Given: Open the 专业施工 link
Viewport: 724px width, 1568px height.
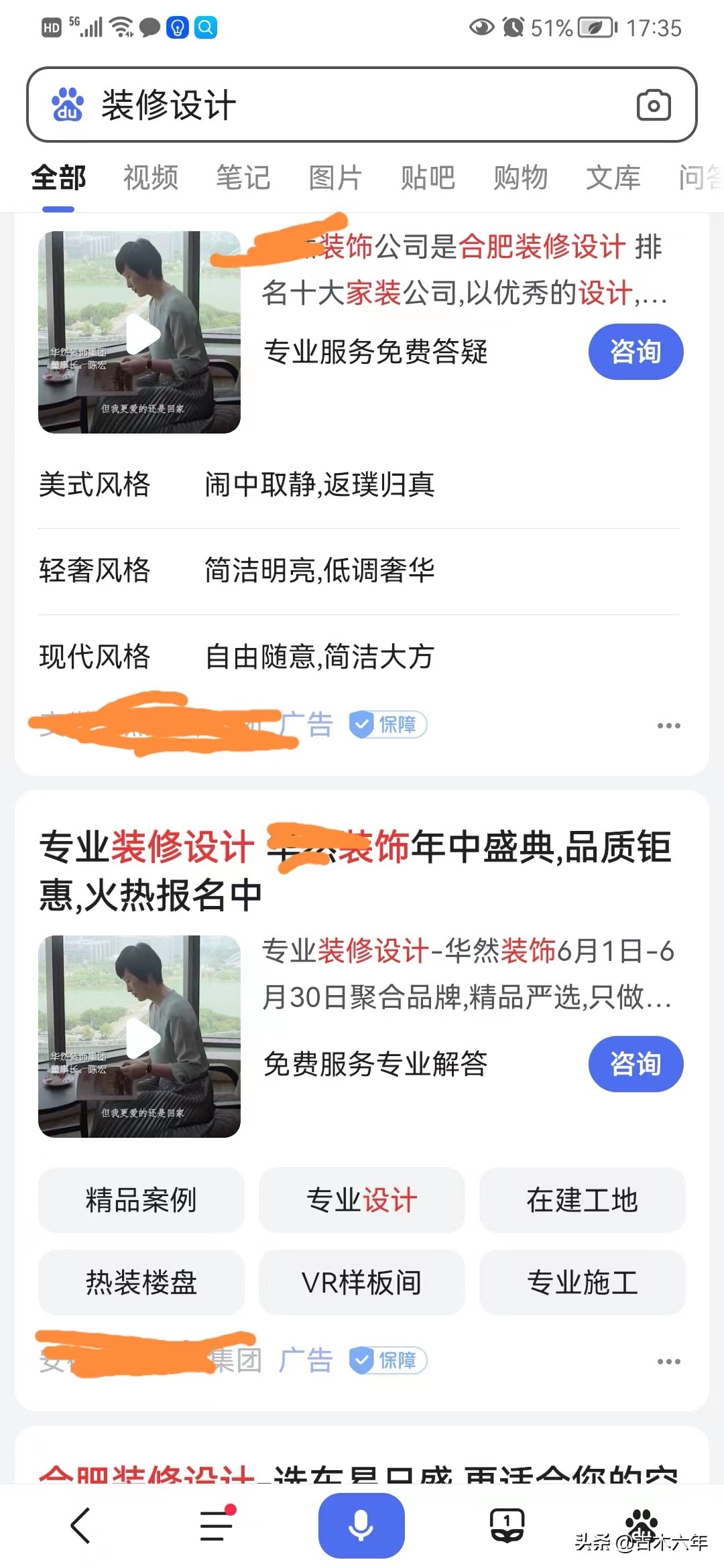Looking at the screenshot, I should 582,1283.
